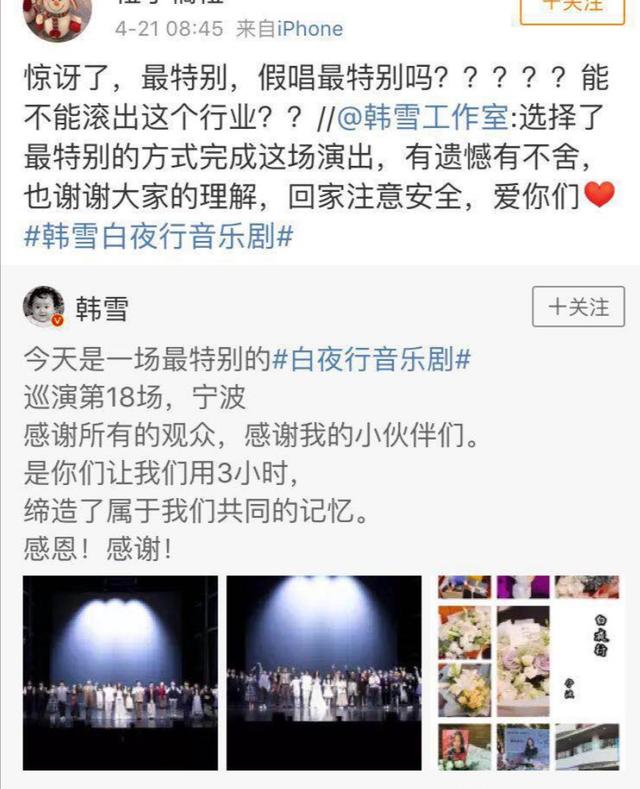Image resolution: width=640 pixels, height=789 pixels.
Task: Tap the 韩雪 username
Action: 102,309
